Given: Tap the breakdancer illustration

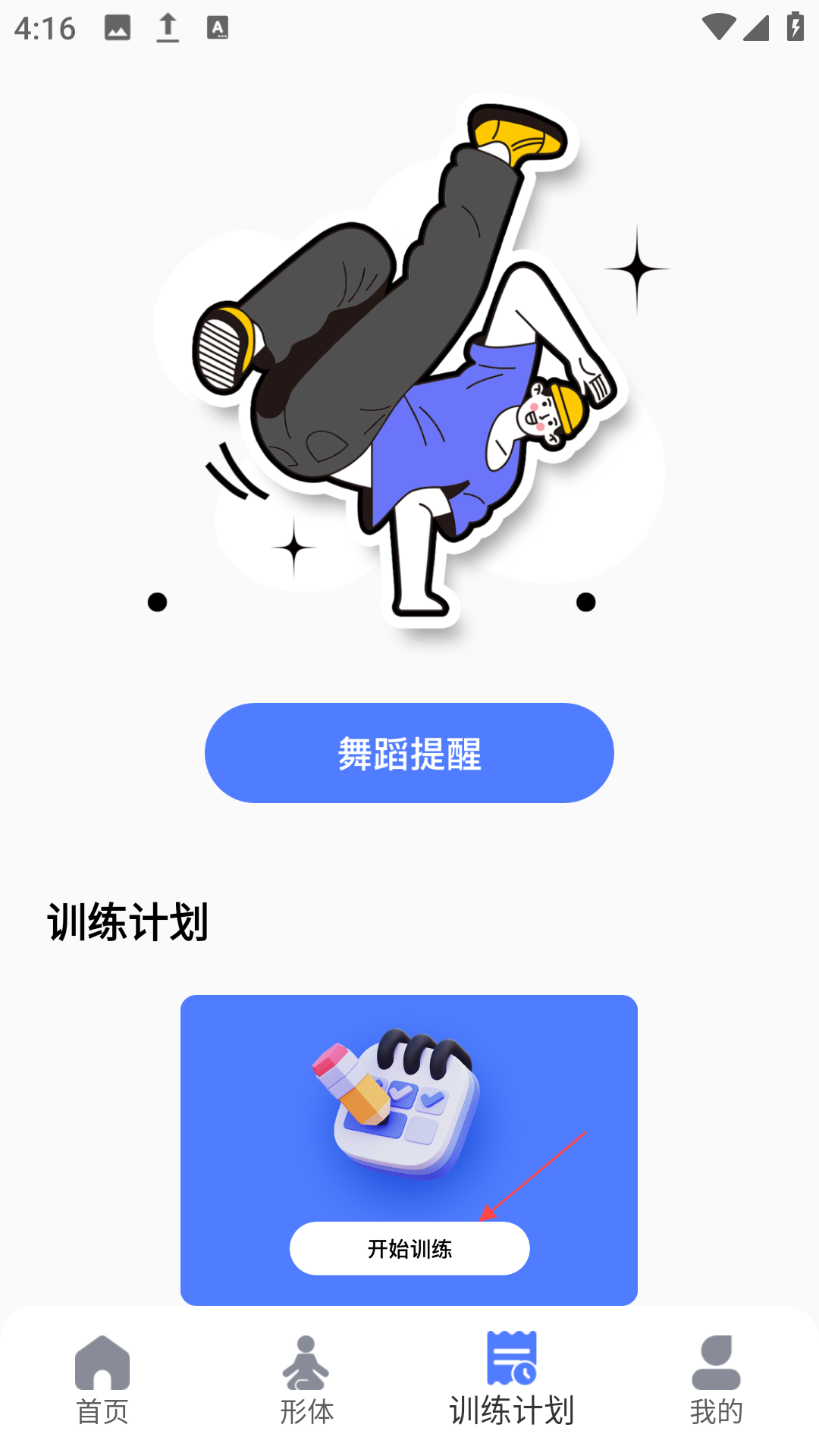Looking at the screenshot, I should point(409,364).
